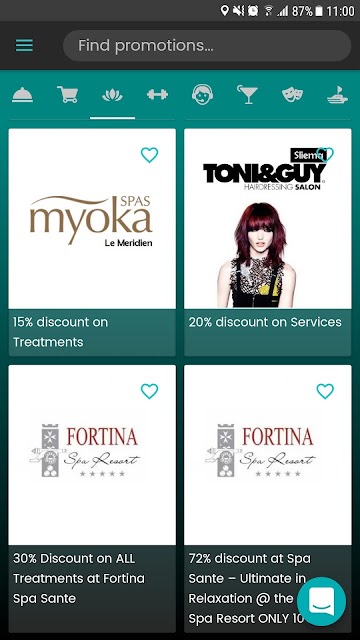This screenshot has width=360, height=640.
Task: Open the hamburger drawer menu
Action: pyautogui.click(x=24, y=45)
